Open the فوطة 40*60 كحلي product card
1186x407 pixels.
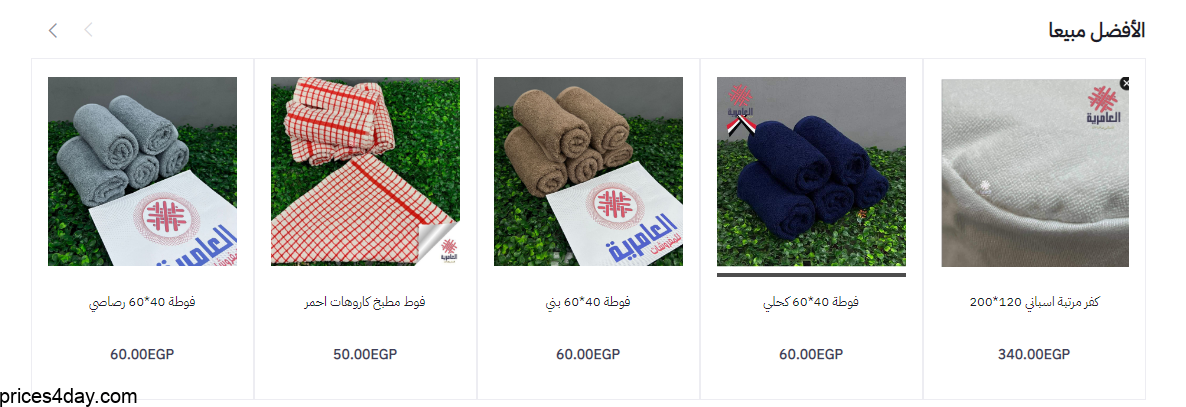(x=811, y=172)
